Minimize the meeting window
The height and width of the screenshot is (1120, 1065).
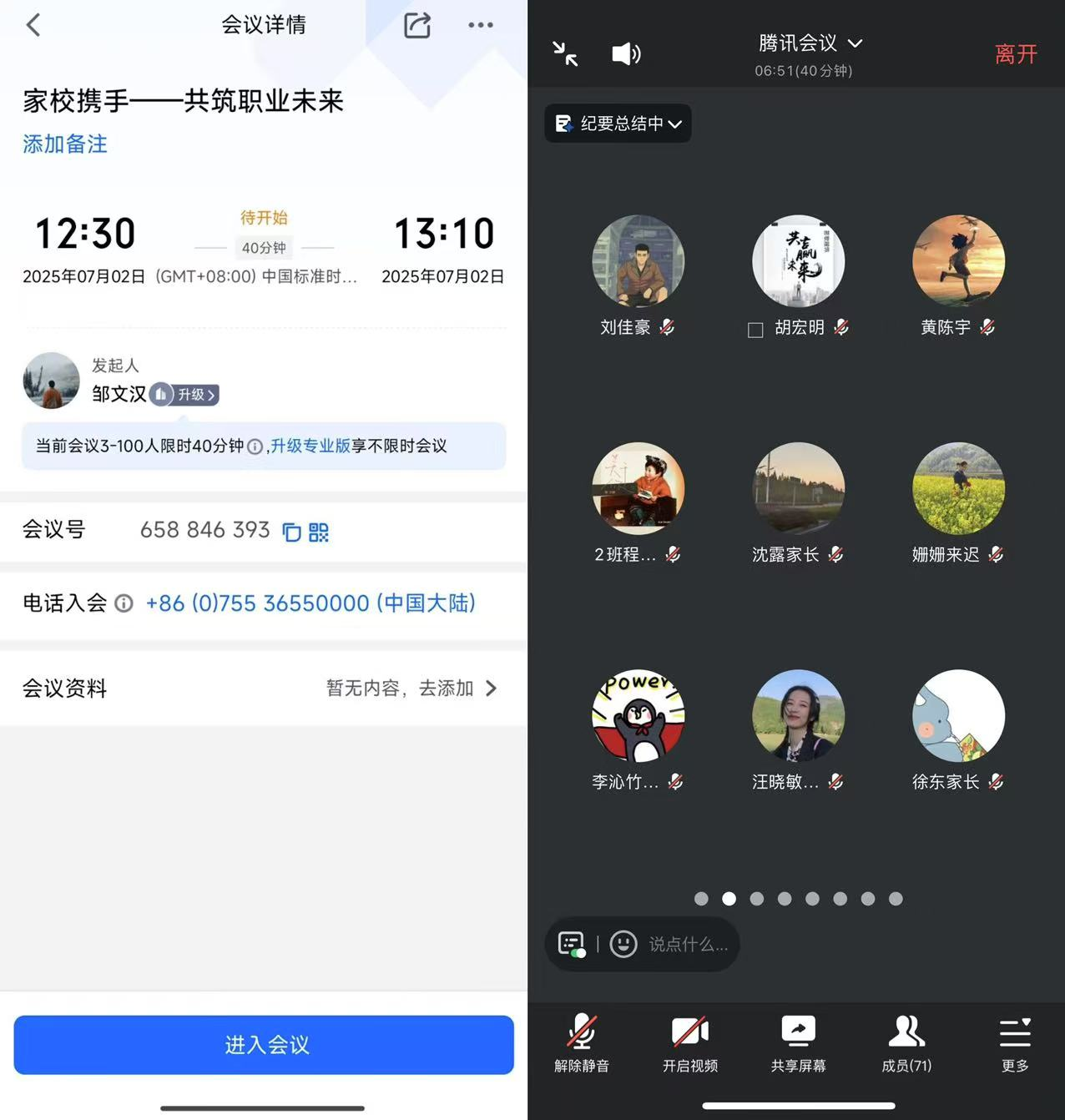pyautogui.click(x=565, y=53)
